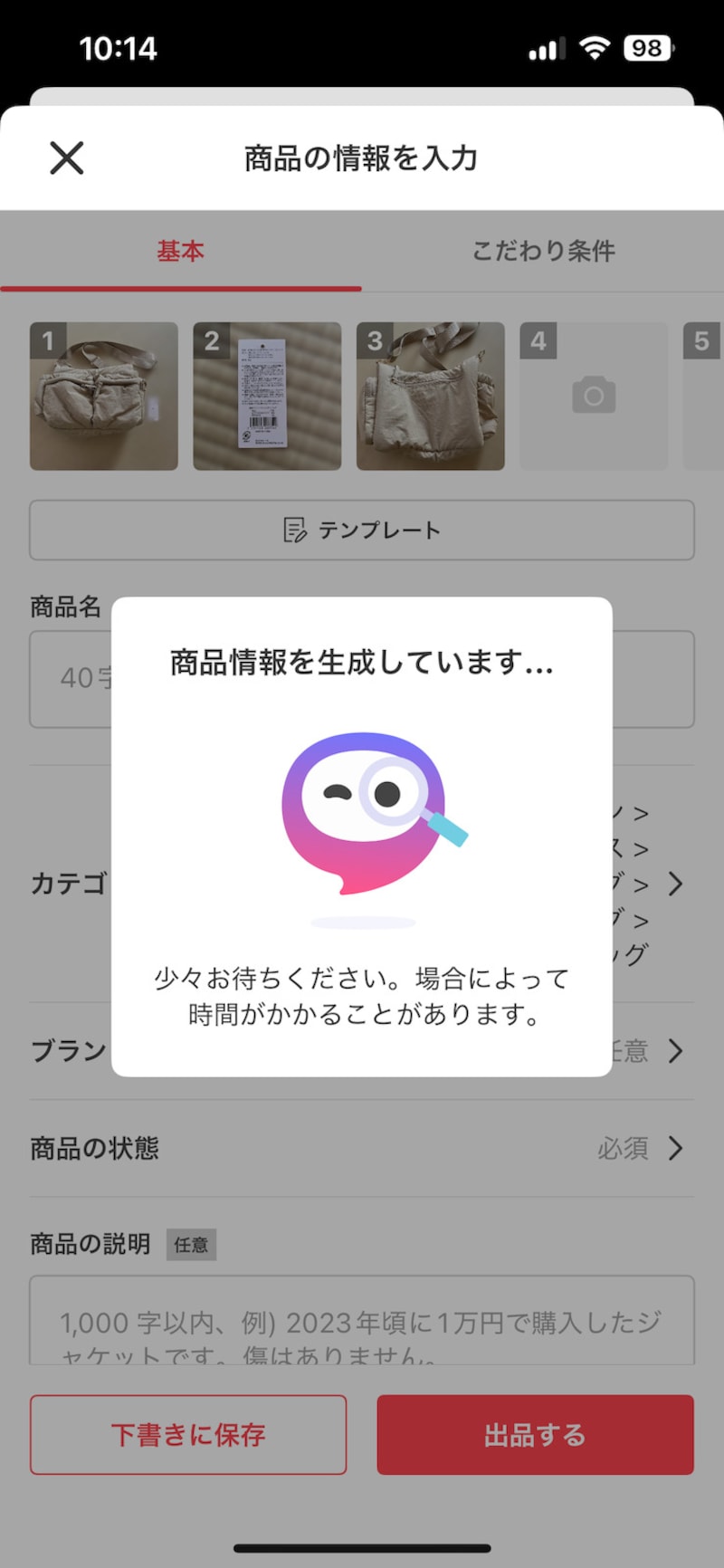The height and width of the screenshot is (1568, 724).
Task: Open the ブランド selection via its chevron
Action: [x=675, y=1050]
